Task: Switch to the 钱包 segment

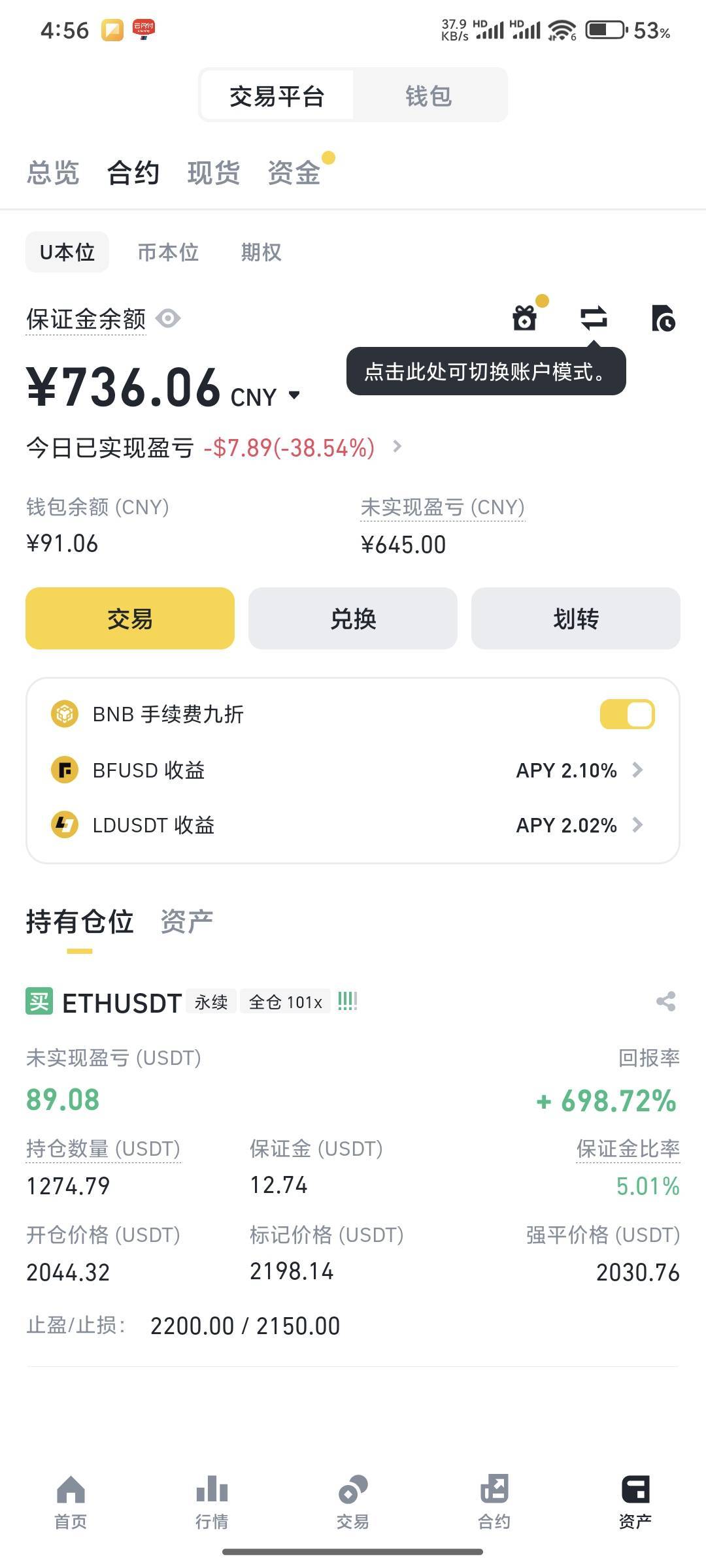Action: coord(429,96)
